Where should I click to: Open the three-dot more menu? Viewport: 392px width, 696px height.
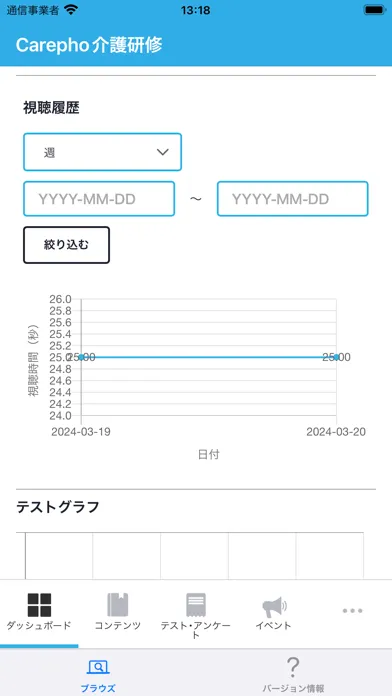pos(353,611)
